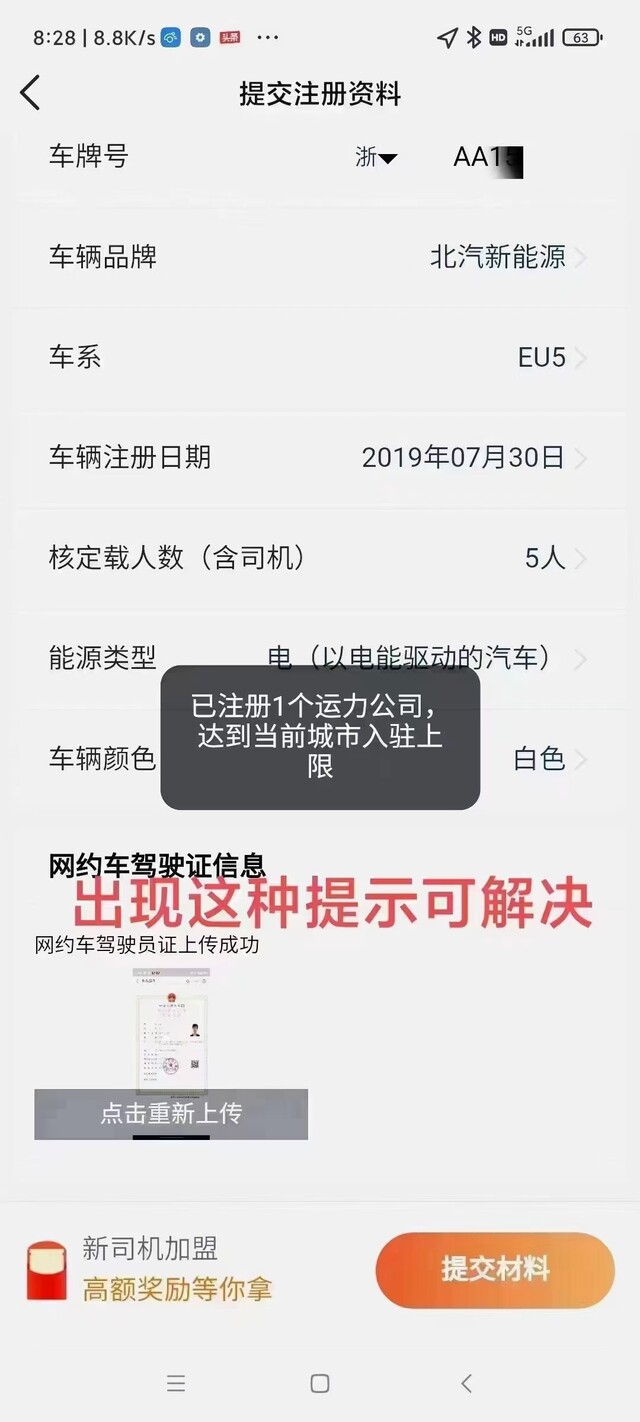Change vehicle brand 北汽新能源
Screen dimensions: 640x1422
320,257
